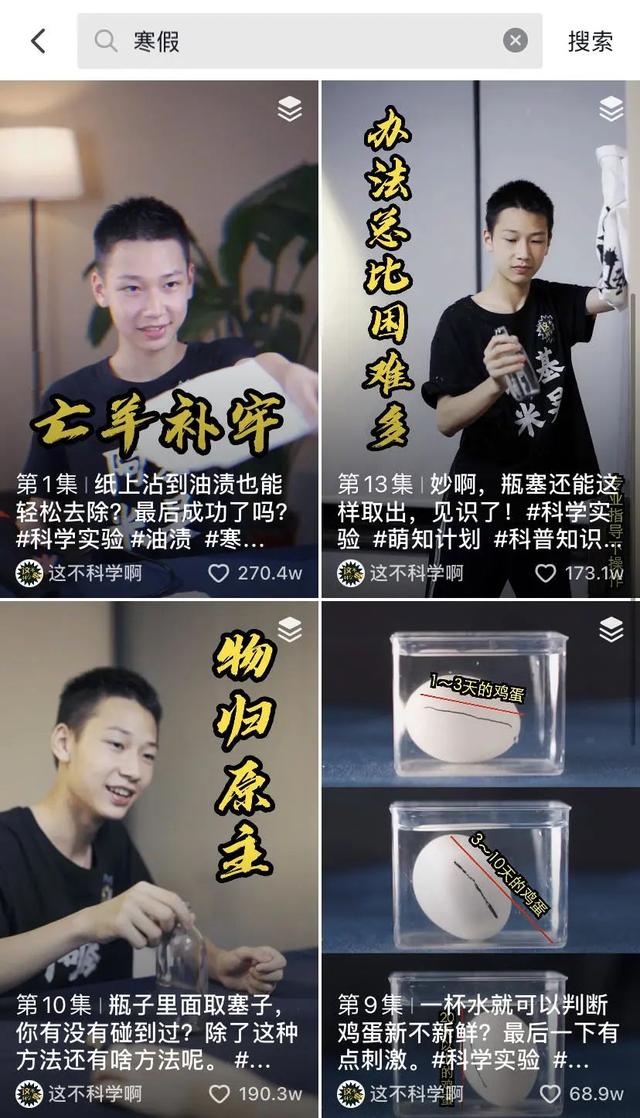Like the 第9集 video with 68.9w likes
640x1118 pixels.
[x=551, y=1094]
